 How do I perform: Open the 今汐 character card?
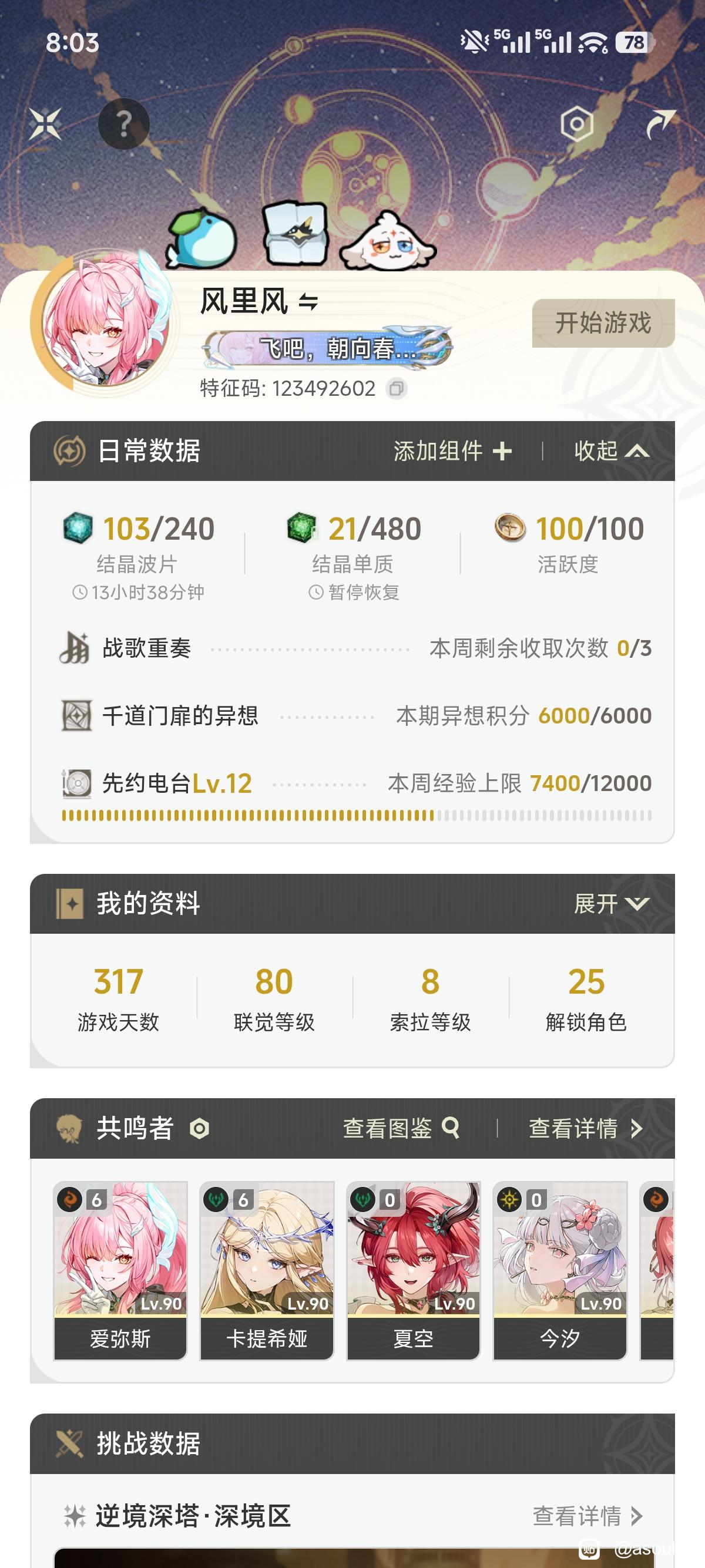[560, 1270]
